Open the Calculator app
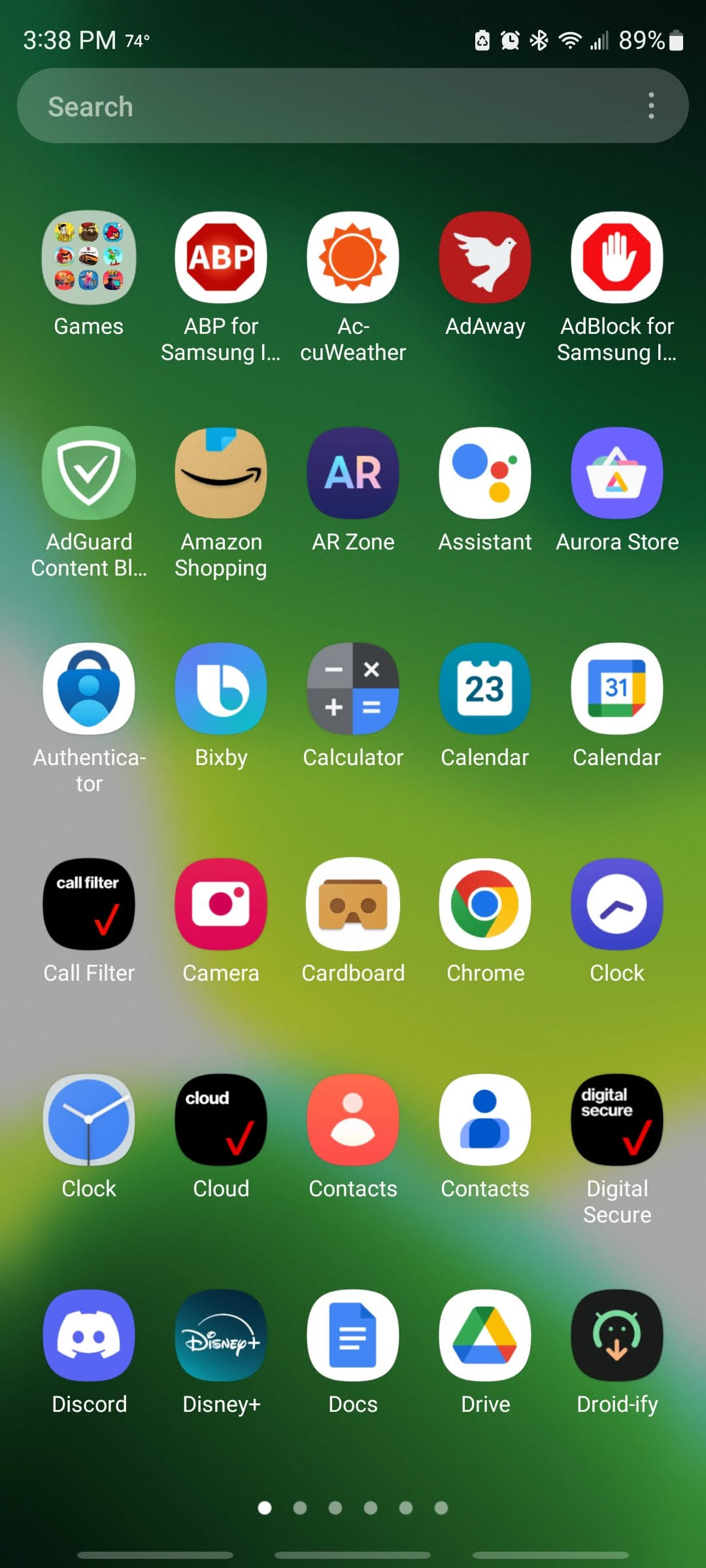The width and height of the screenshot is (706, 1568). point(353,689)
